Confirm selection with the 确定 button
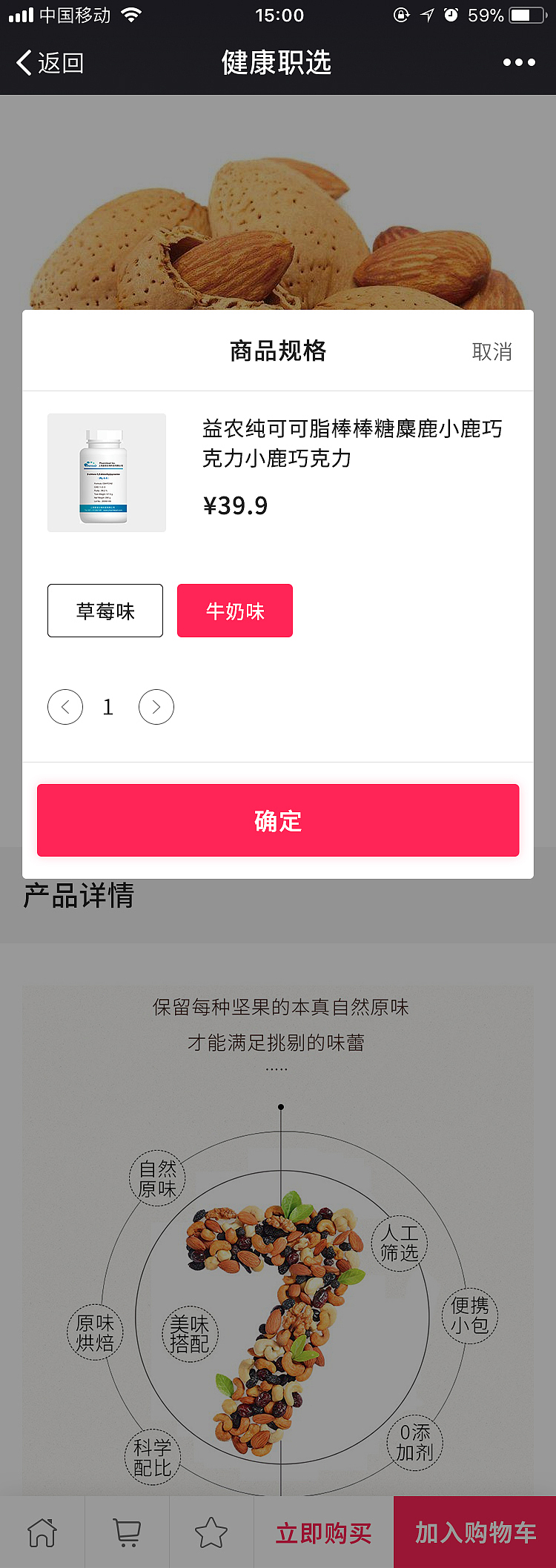Screen dimensions: 556x1568 tap(277, 820)
